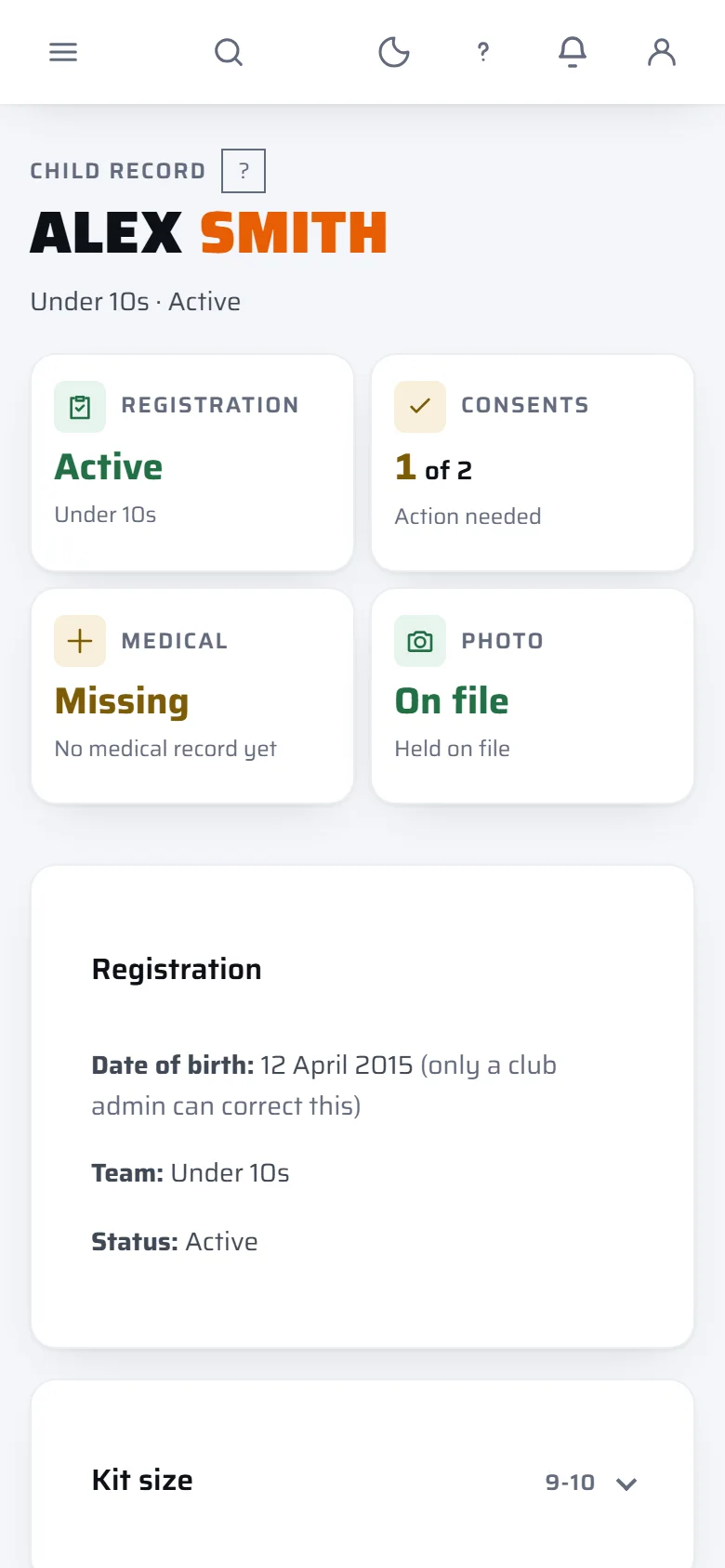
Task: Open the Medical card marked Missing
Action: click(x=192, y=696)
